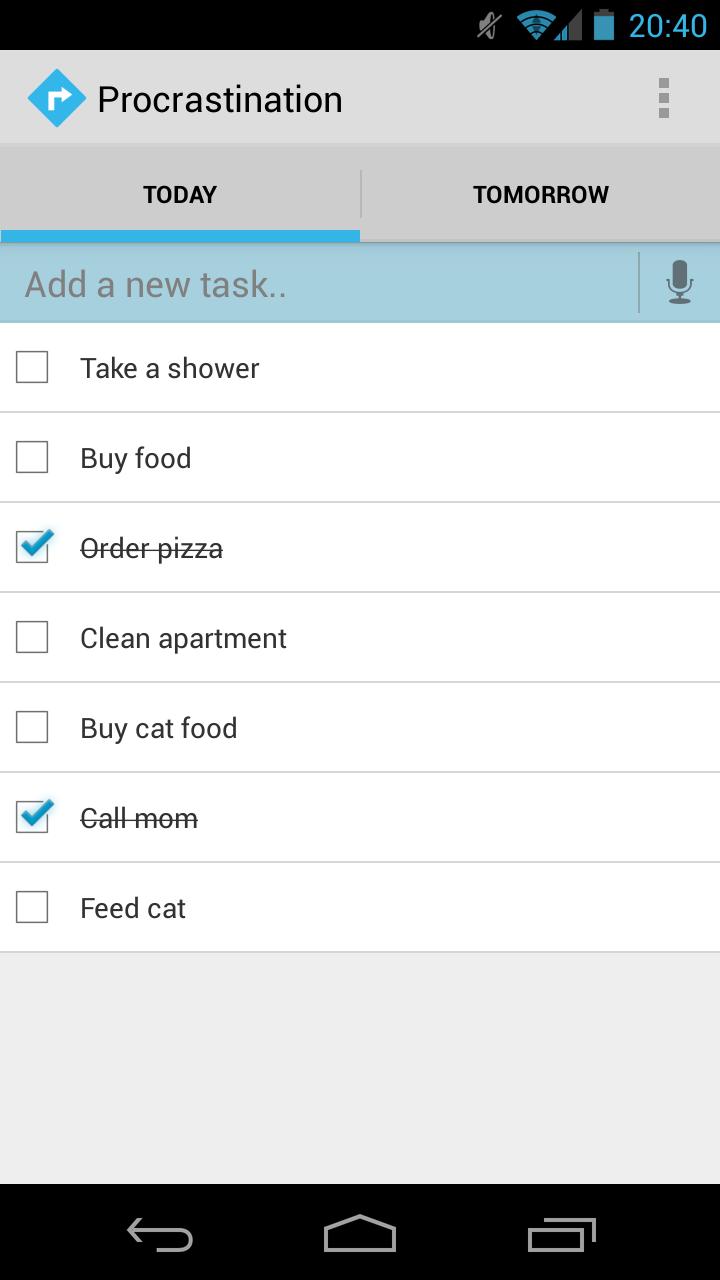This screenshot has height=1280, width=720.
Task: Open the overflow menu
Action: [663, 99]
